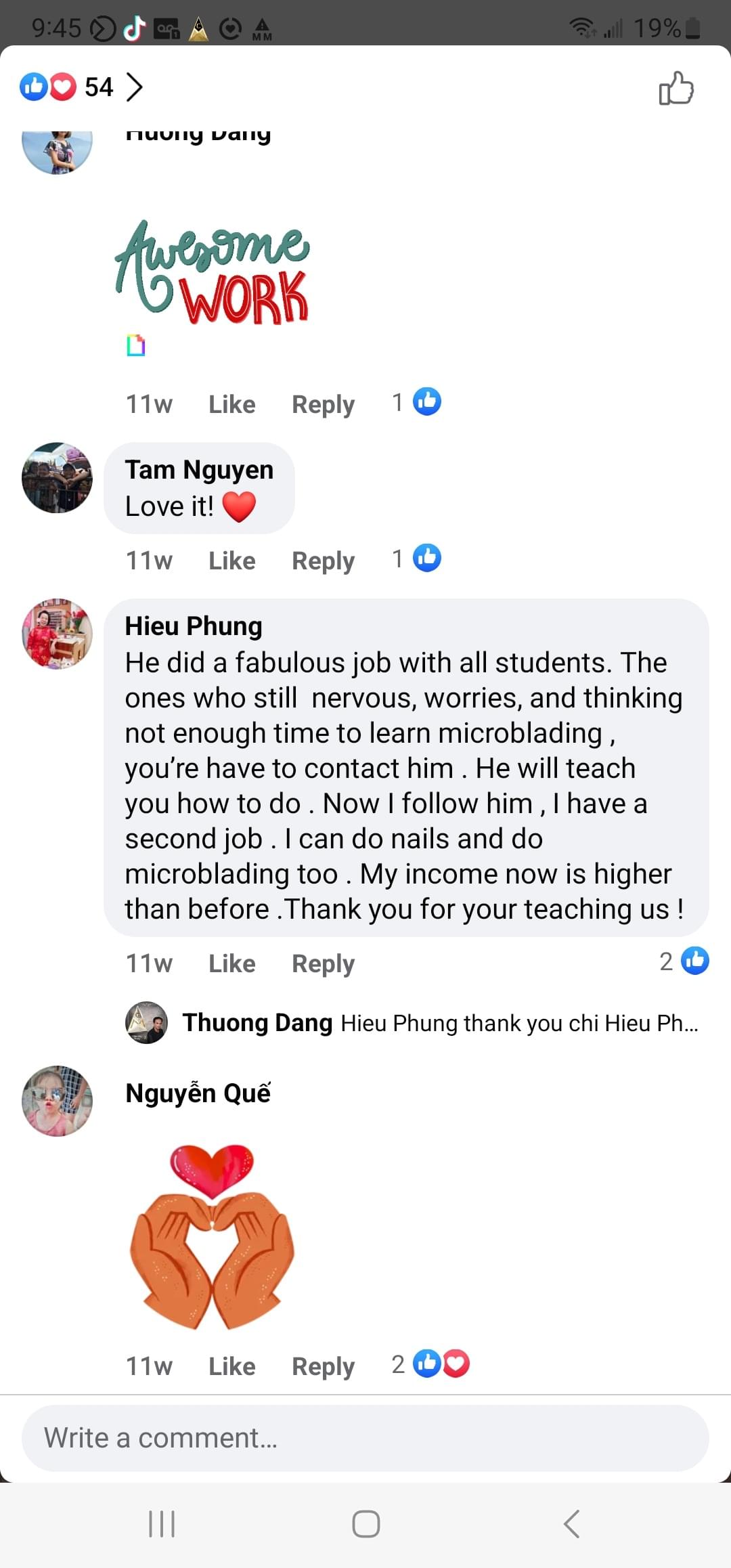731x1568 pixels.
Task: Like the Awesome Work sticker comment
Action: [x=231, y=404]
